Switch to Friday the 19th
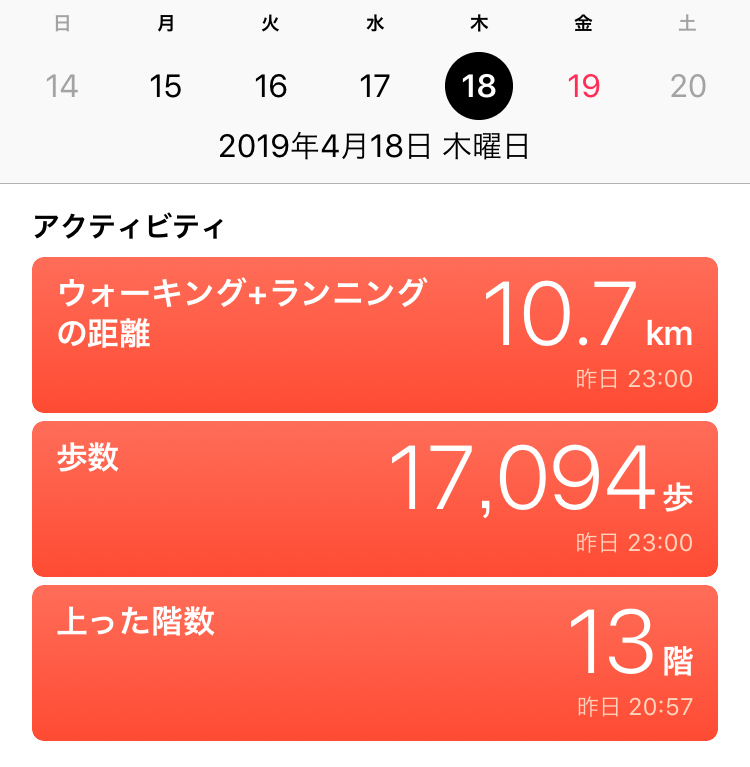750x767 pixels. pyautogui.click(x=583, y=86)
